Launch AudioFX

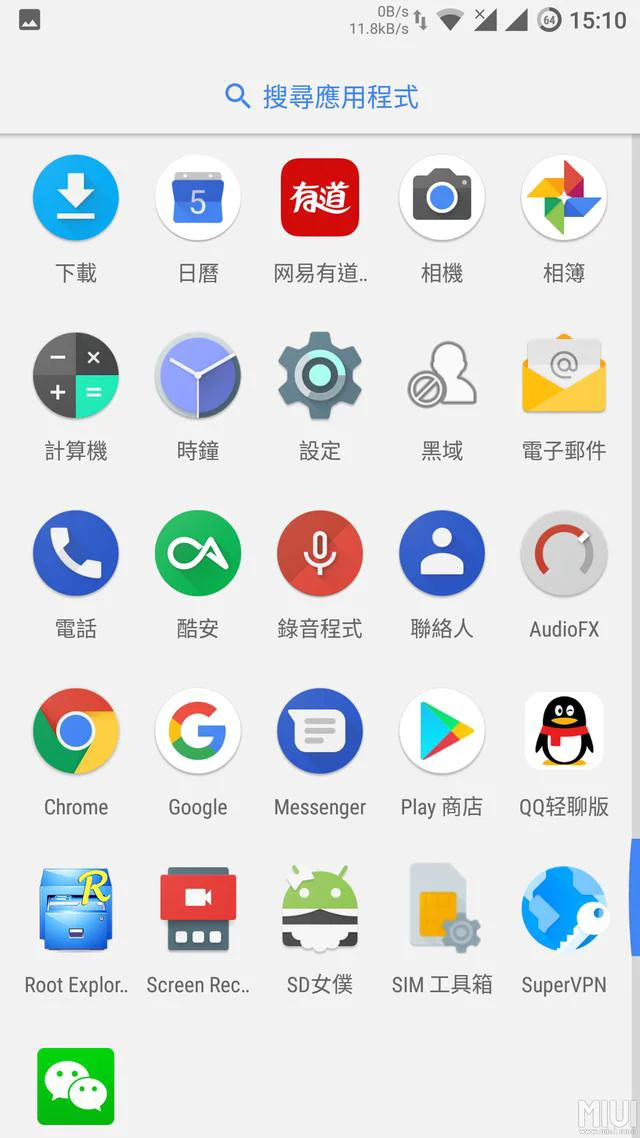(564, 554)
